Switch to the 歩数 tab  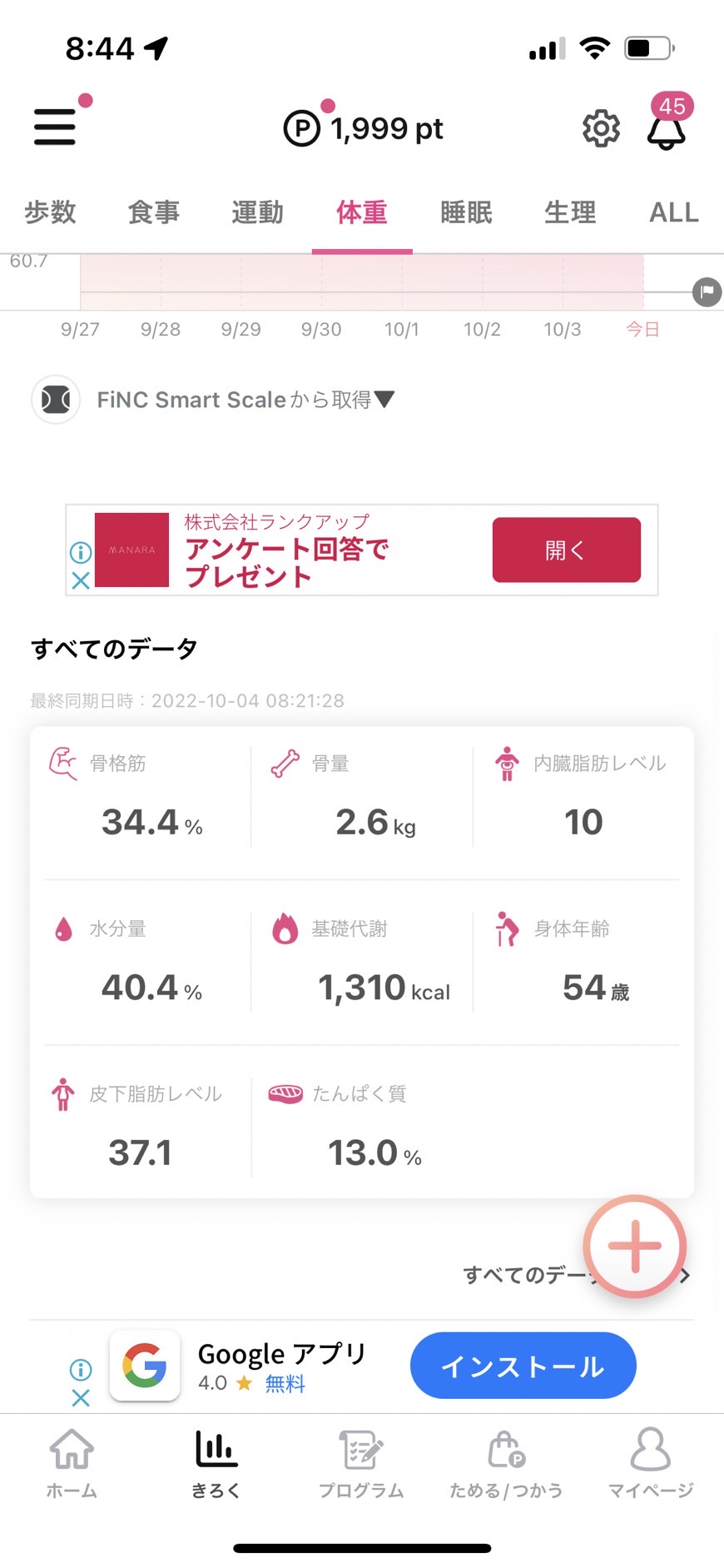[50, 212]
